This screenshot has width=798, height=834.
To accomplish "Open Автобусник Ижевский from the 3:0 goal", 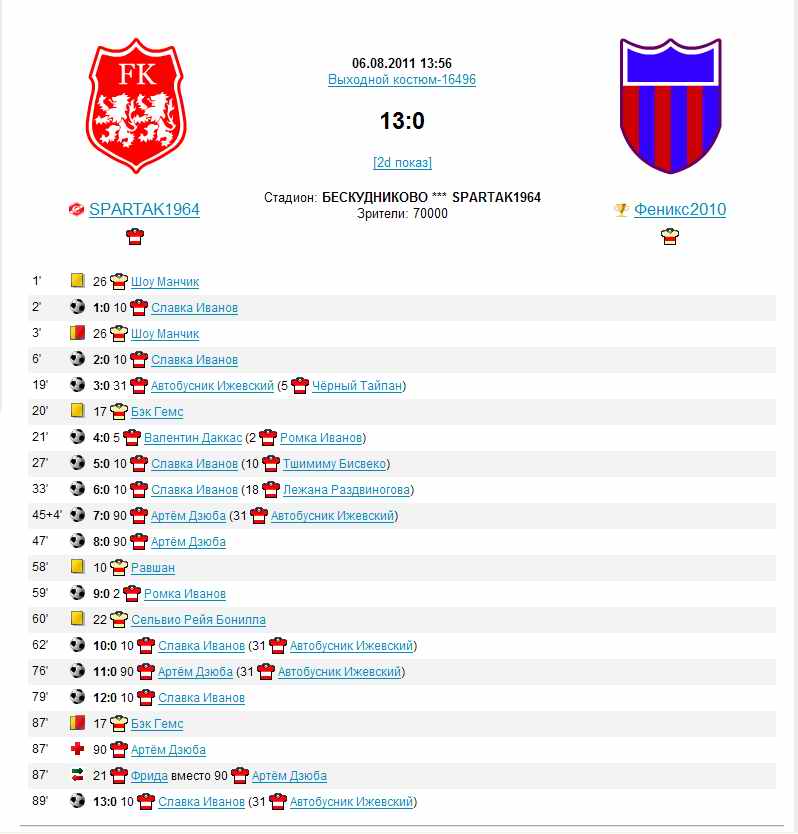I will [212, 386].
